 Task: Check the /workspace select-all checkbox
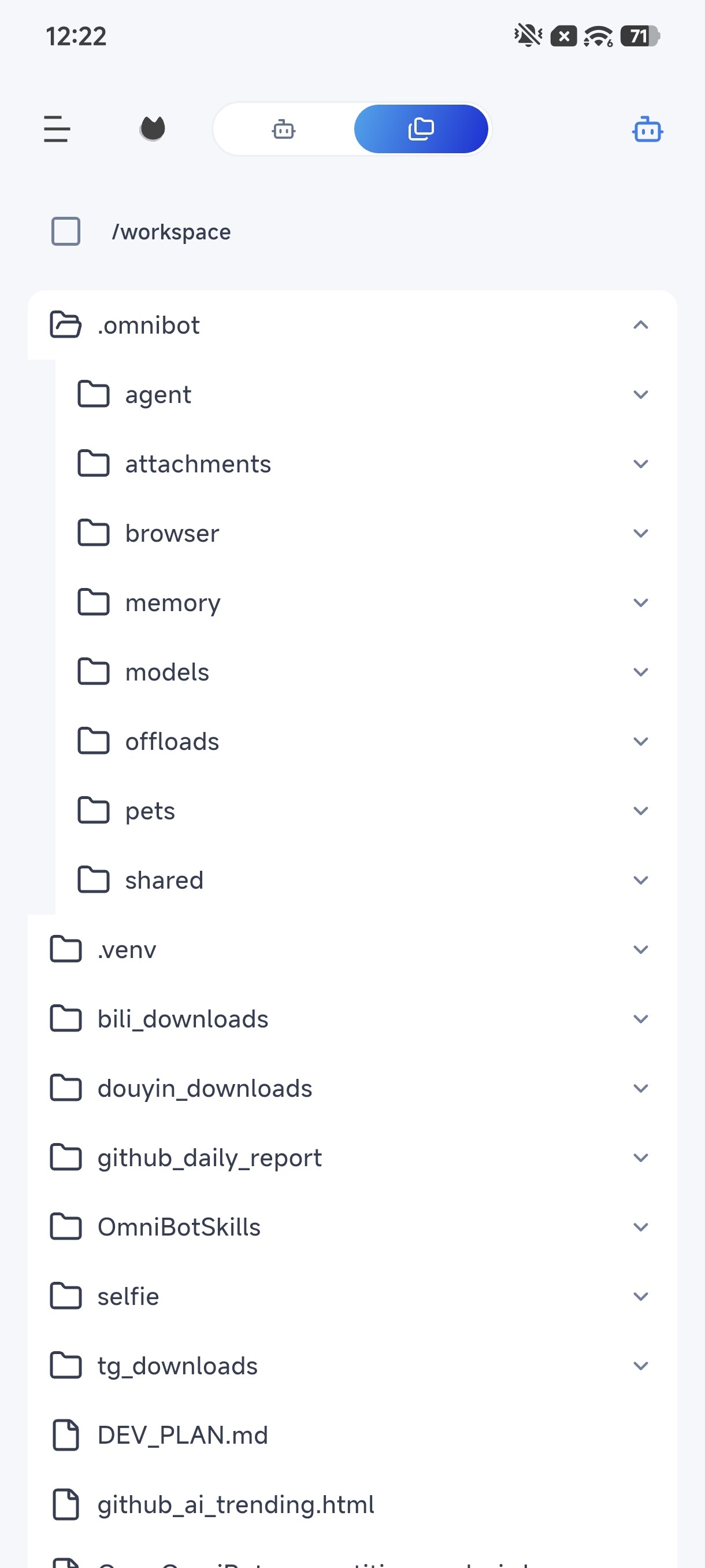click(x=66, y=231)
